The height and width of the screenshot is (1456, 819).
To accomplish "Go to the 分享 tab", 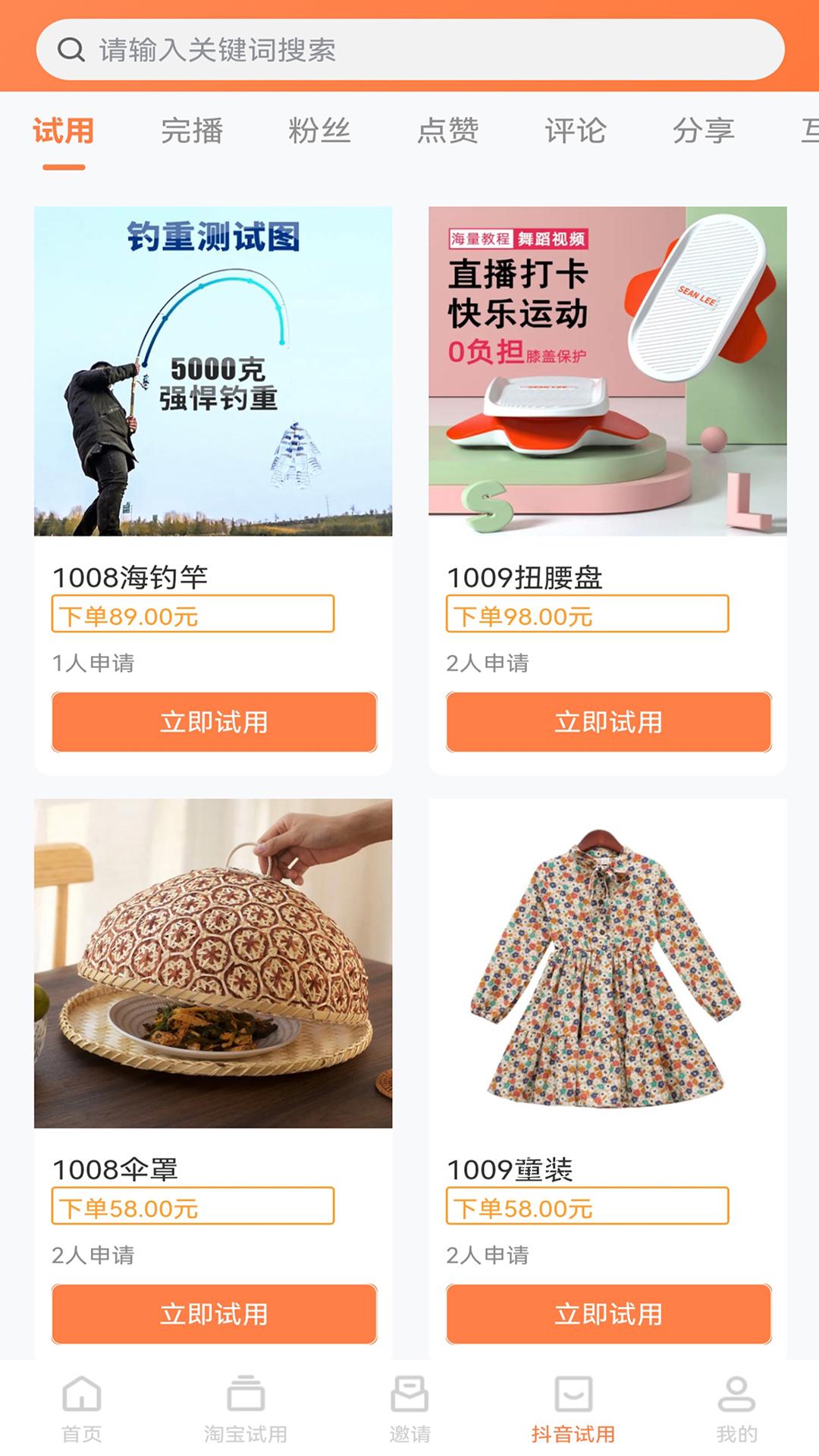I will [703, 131].
